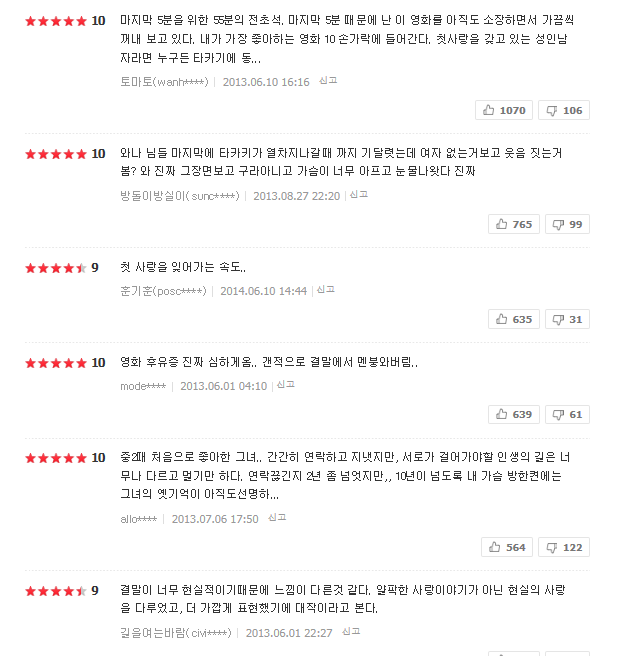This screenshot has width=618, height=656.
Task: Tap 신고 on 훈기훈's review
Action: 325,290
